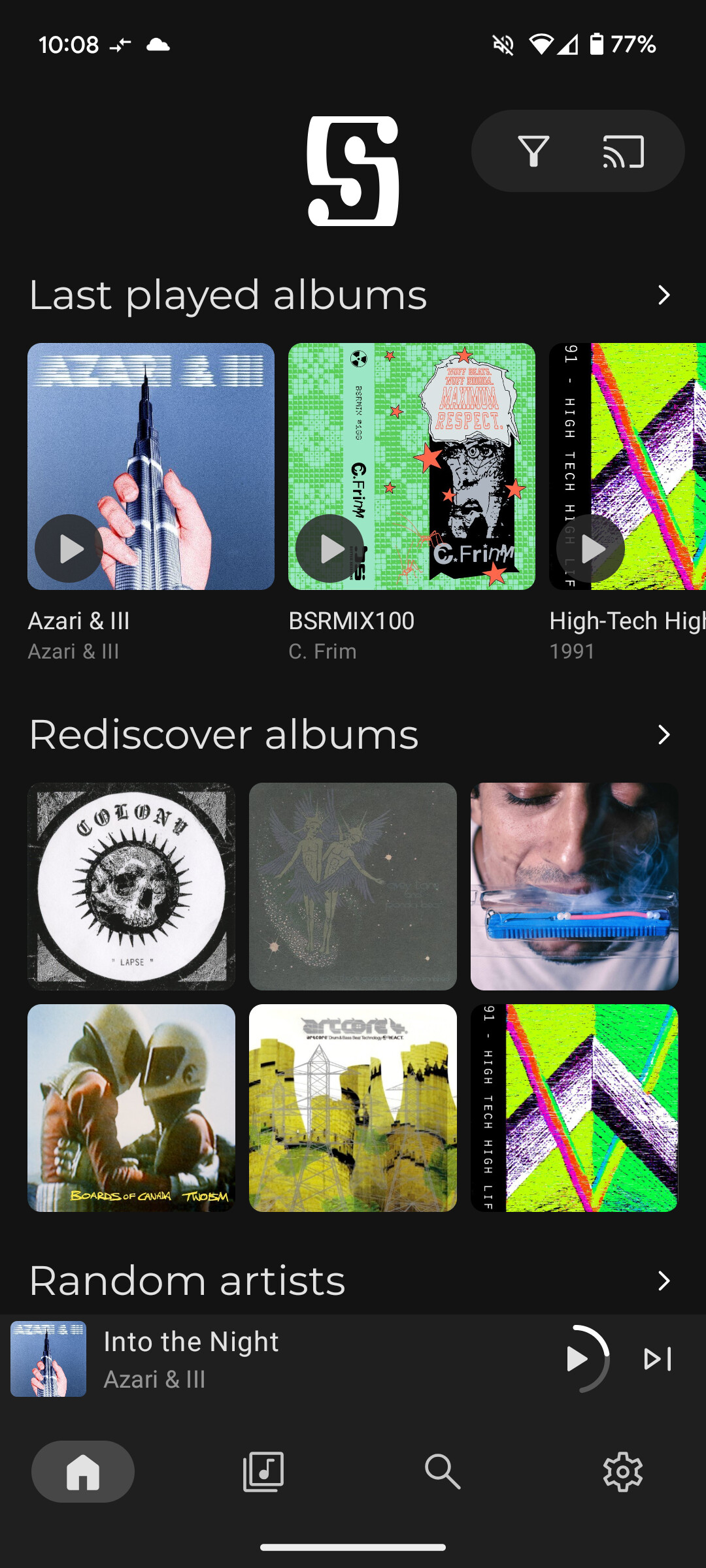
Task: Open the album with the blue harmonica cover
Action: click(x=575, y=887)
